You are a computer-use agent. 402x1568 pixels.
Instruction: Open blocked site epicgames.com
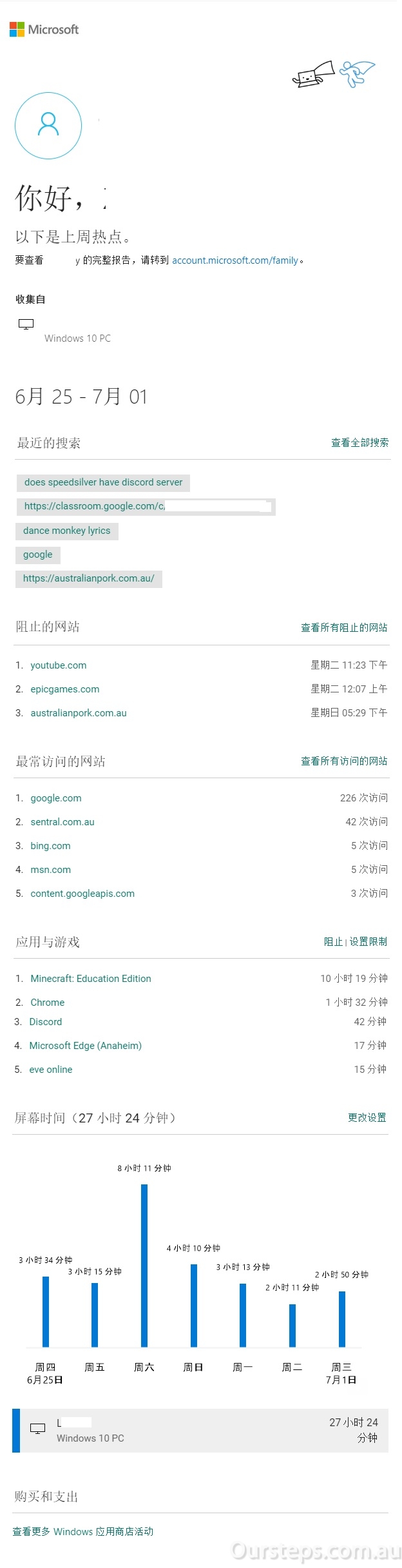[x=64, y=689]
